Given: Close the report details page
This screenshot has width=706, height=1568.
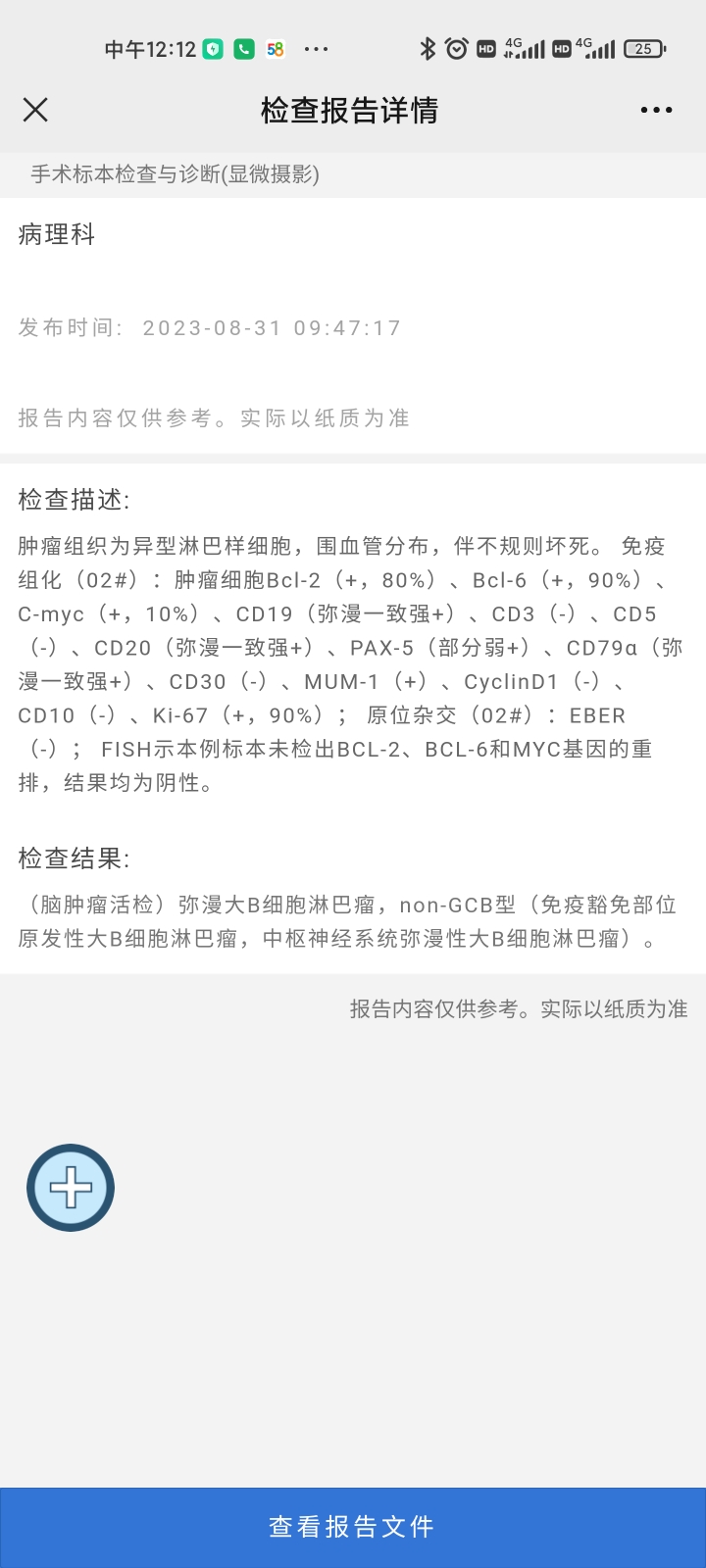Looking at the screenshot, I should coord(35,110).
